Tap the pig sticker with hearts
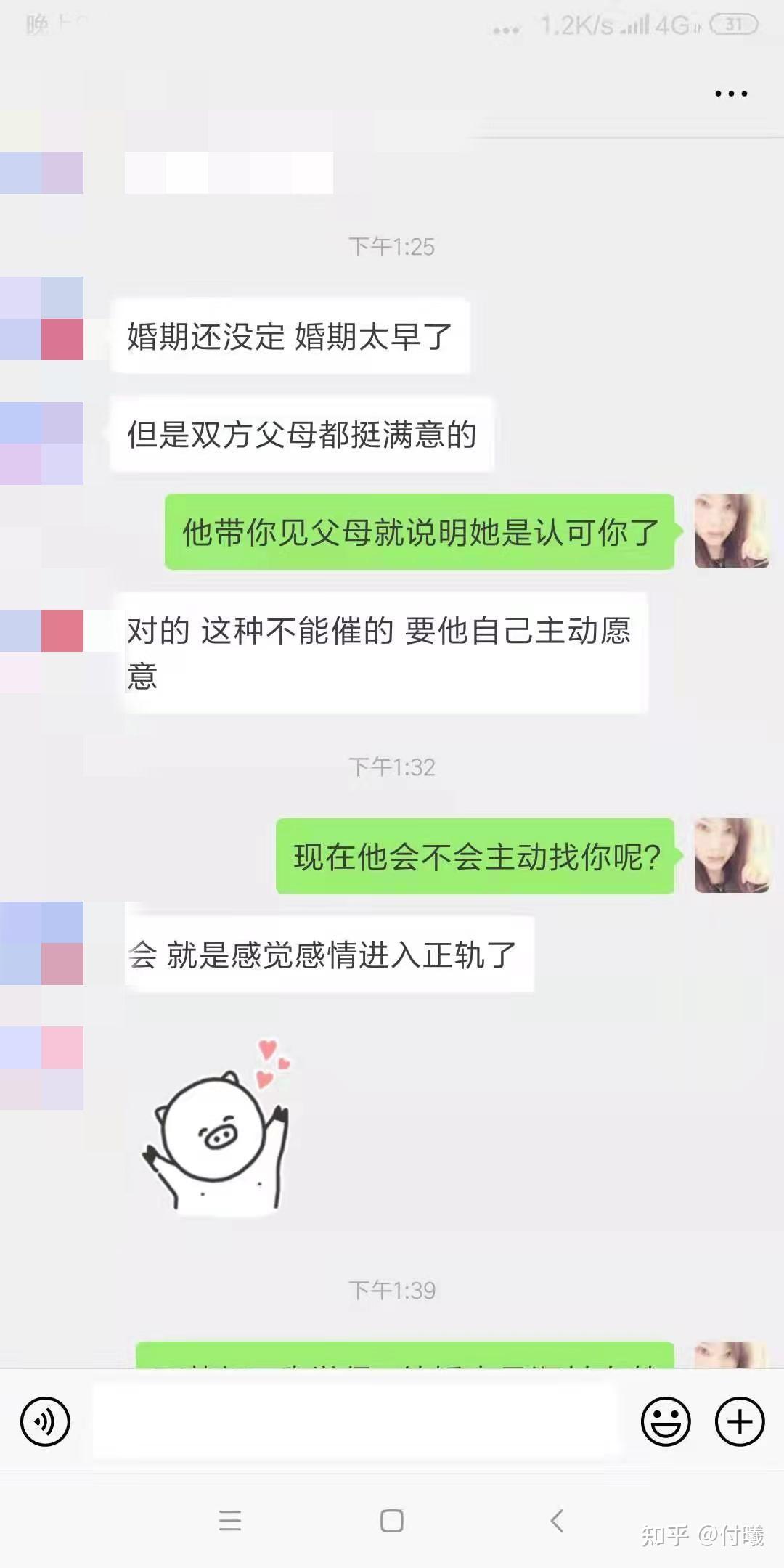The image size is (784, 1568). click(x=218, y=1127)
